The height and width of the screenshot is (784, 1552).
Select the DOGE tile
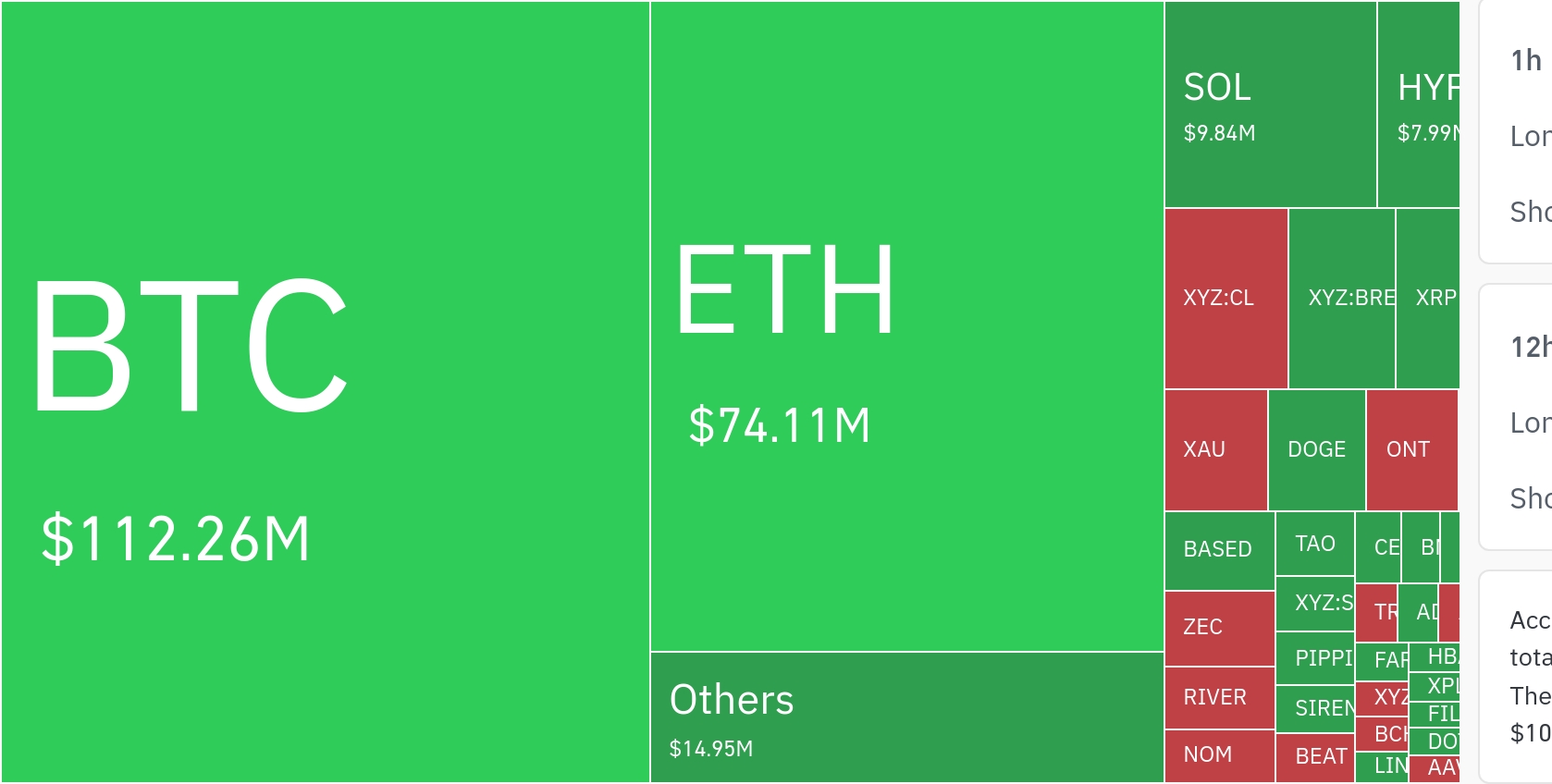pos(1316,449)
